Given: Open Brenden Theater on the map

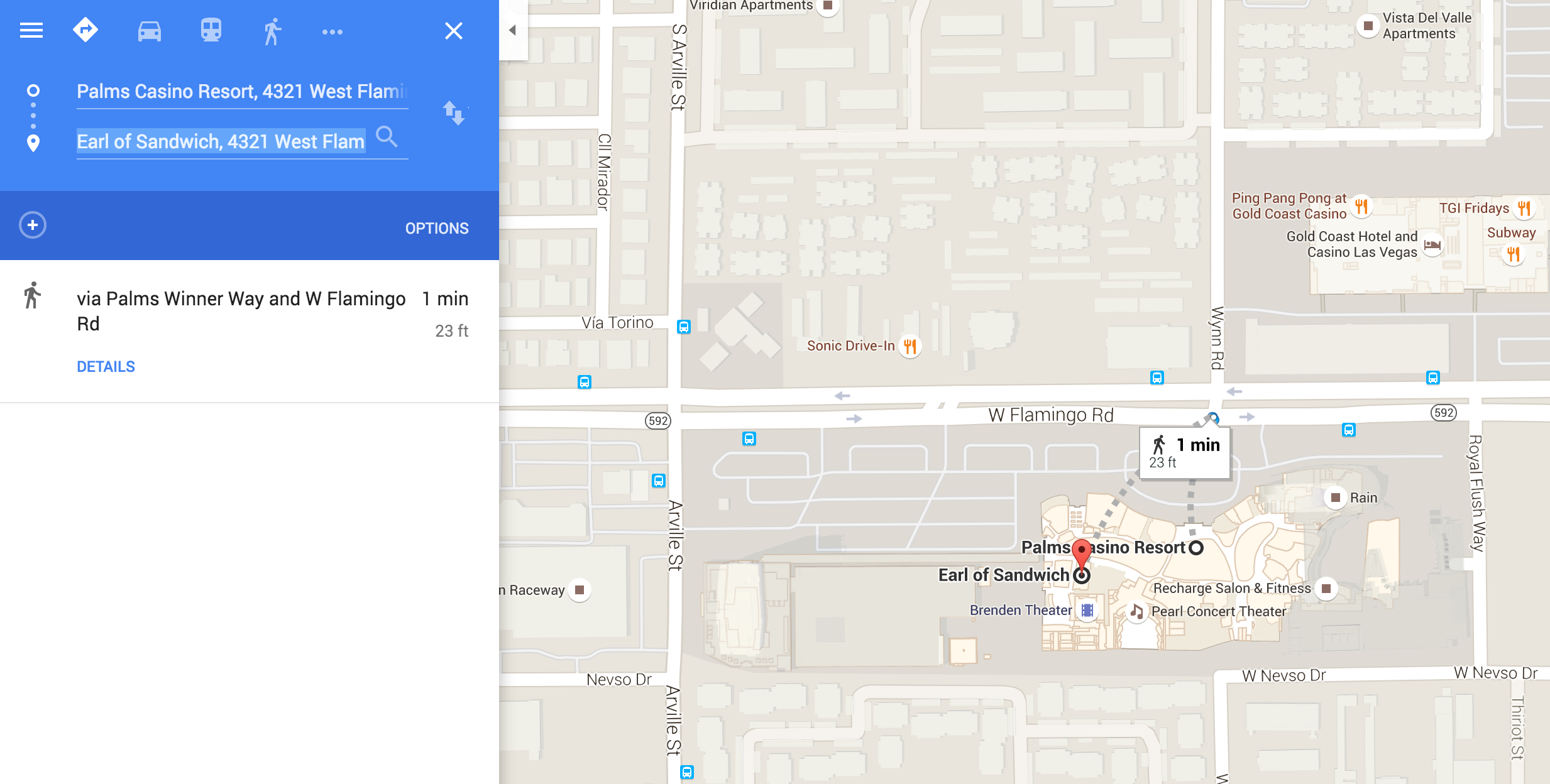Looking at the screenshot, I should point(1087,610).
